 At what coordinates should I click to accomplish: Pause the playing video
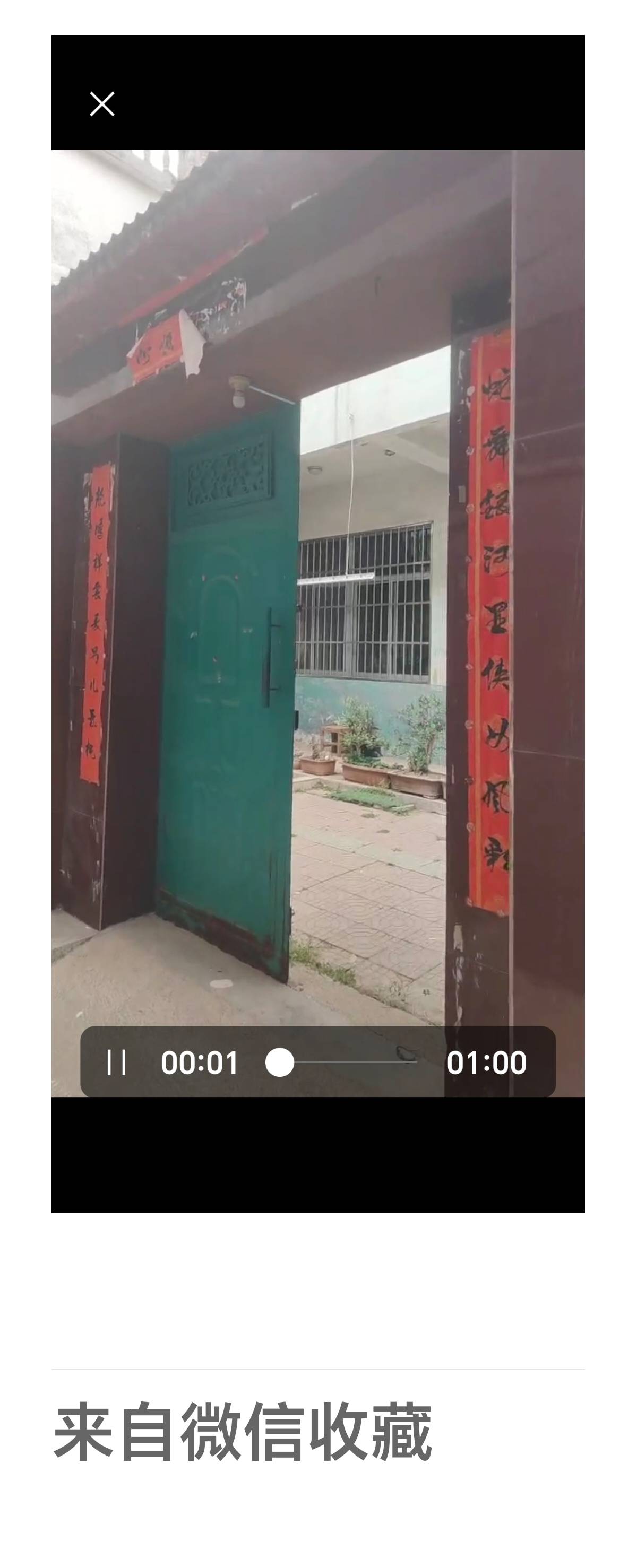pos(116,1062)
